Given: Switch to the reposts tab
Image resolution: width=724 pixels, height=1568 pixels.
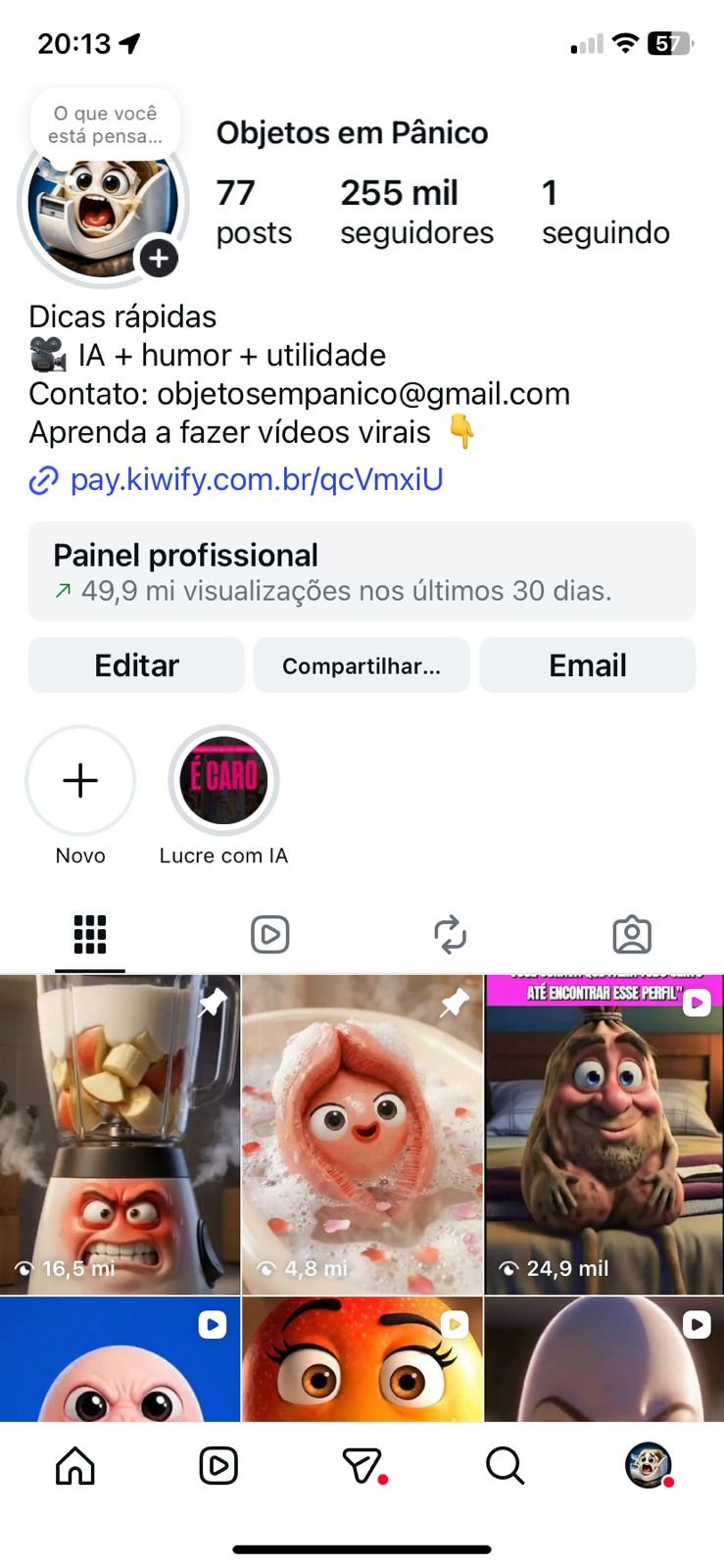Looking at the screenshot, I should click(x=450, y=934).
